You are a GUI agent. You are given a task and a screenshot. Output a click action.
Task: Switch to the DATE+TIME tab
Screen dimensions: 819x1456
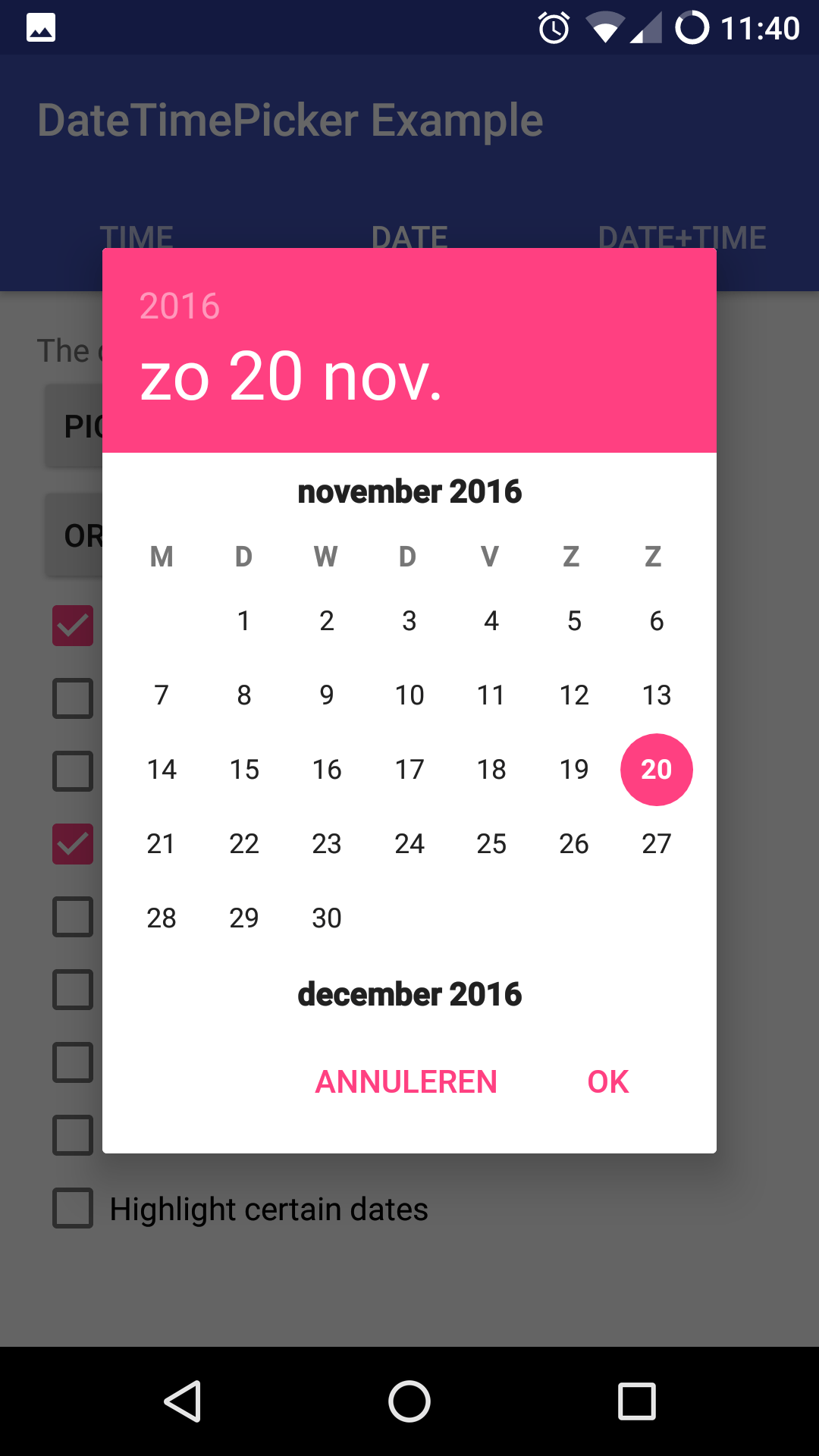coord(682,237)
